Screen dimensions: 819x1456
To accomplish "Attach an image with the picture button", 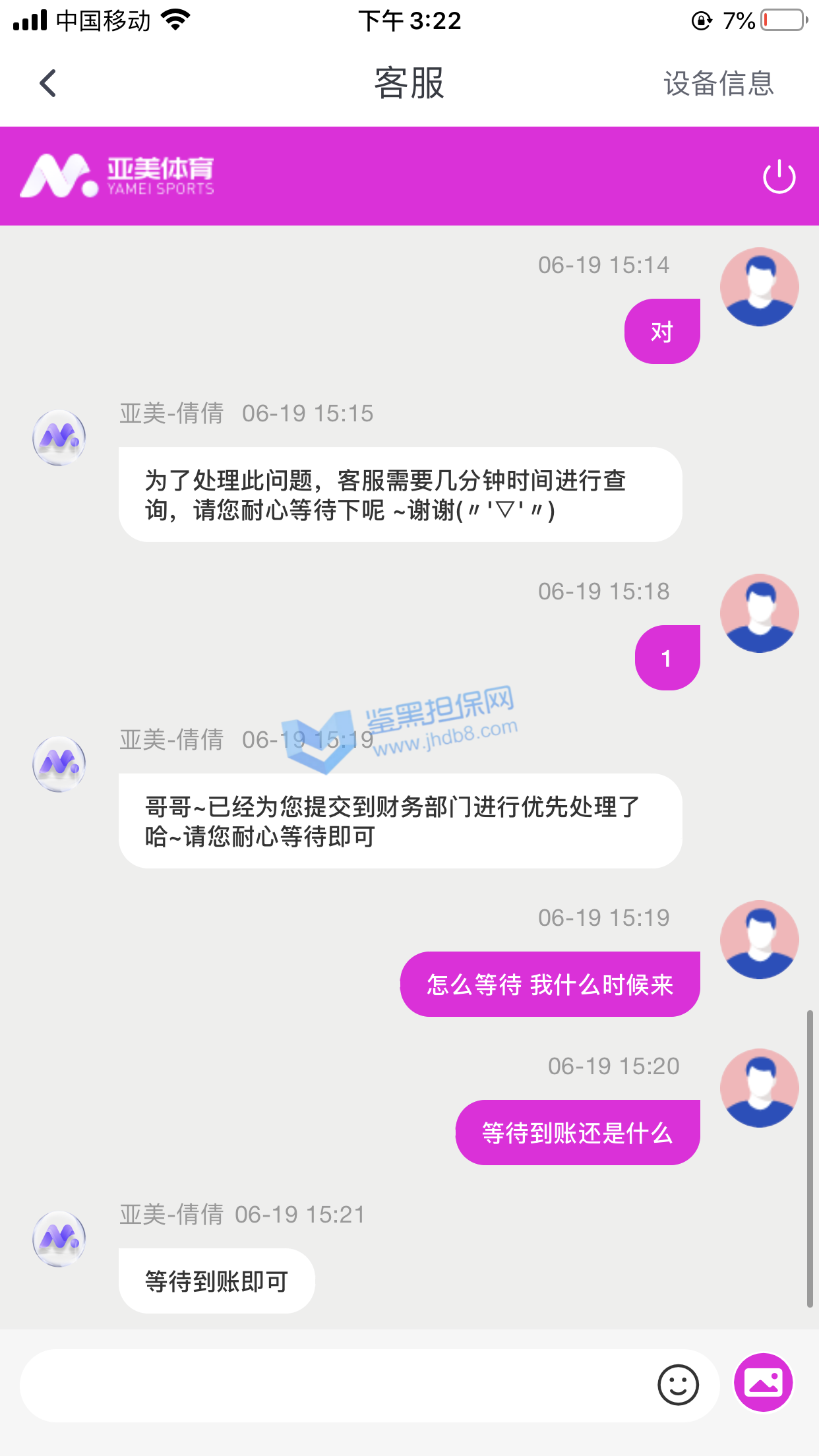I will pyautogui.click(x=764, y=1383).
